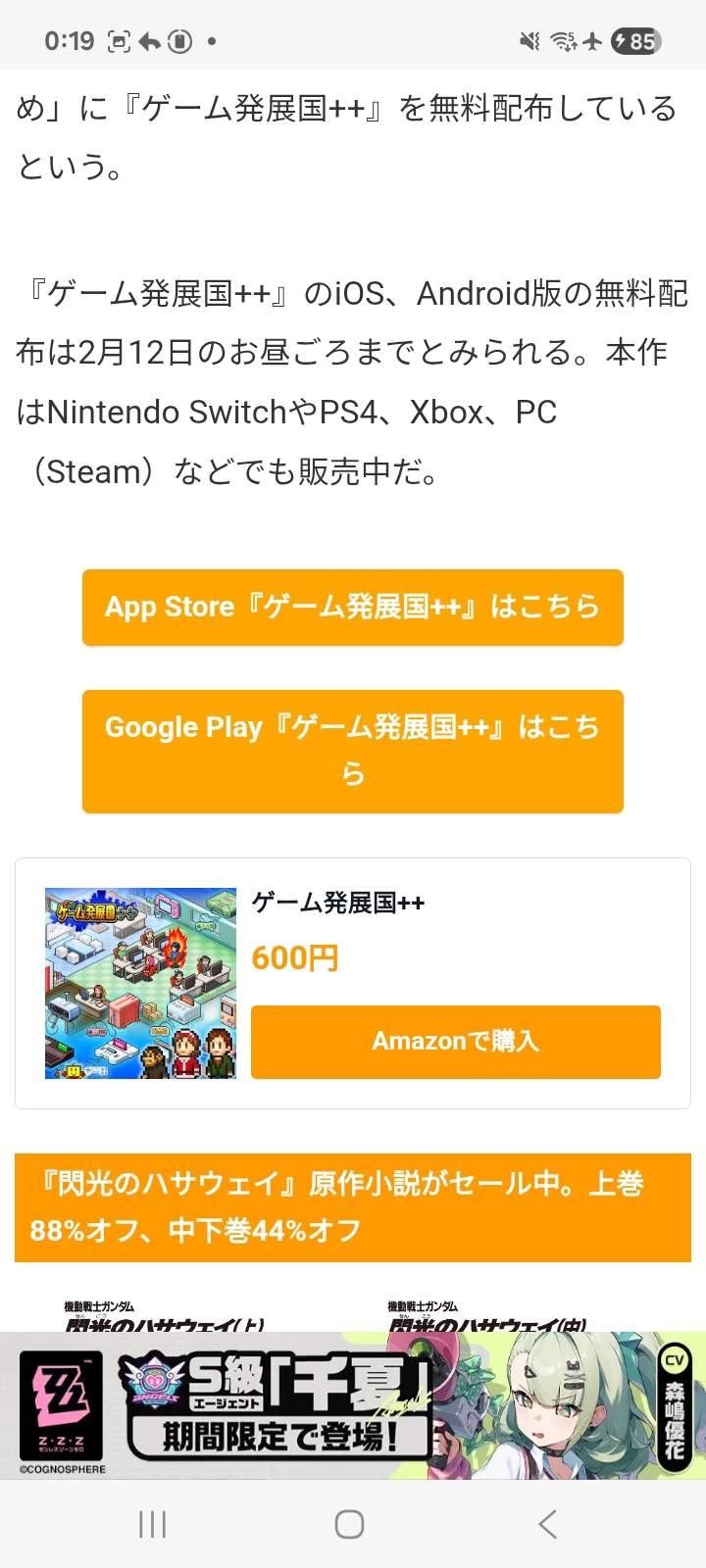Open the Z.Z.Z 千夏 banner ad
This screenshot has height=1568, width=706.
click(x=353, y=1405)
